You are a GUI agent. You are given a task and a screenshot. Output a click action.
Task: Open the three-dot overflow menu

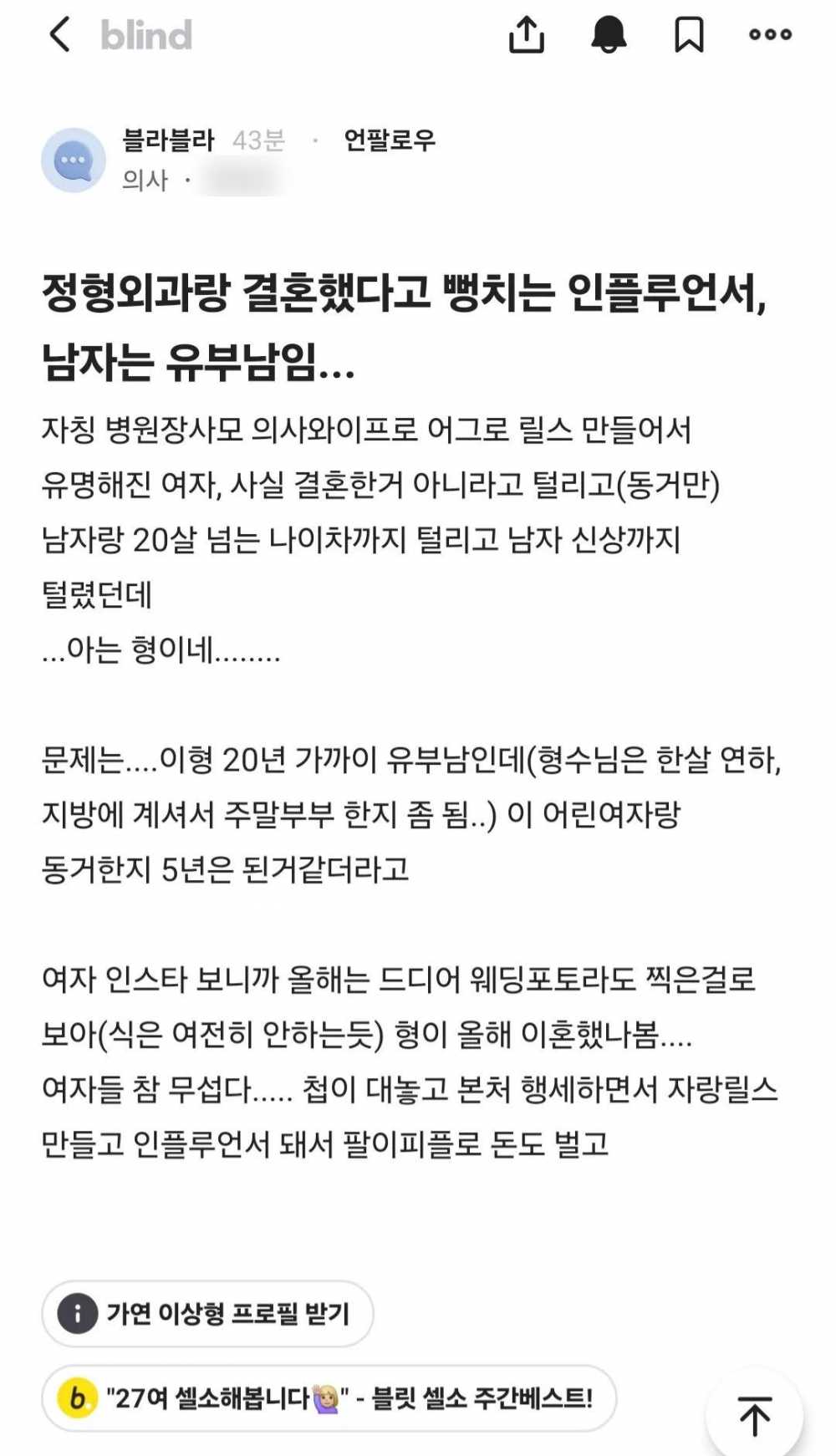pyautogui.click(x=770, y=34)
